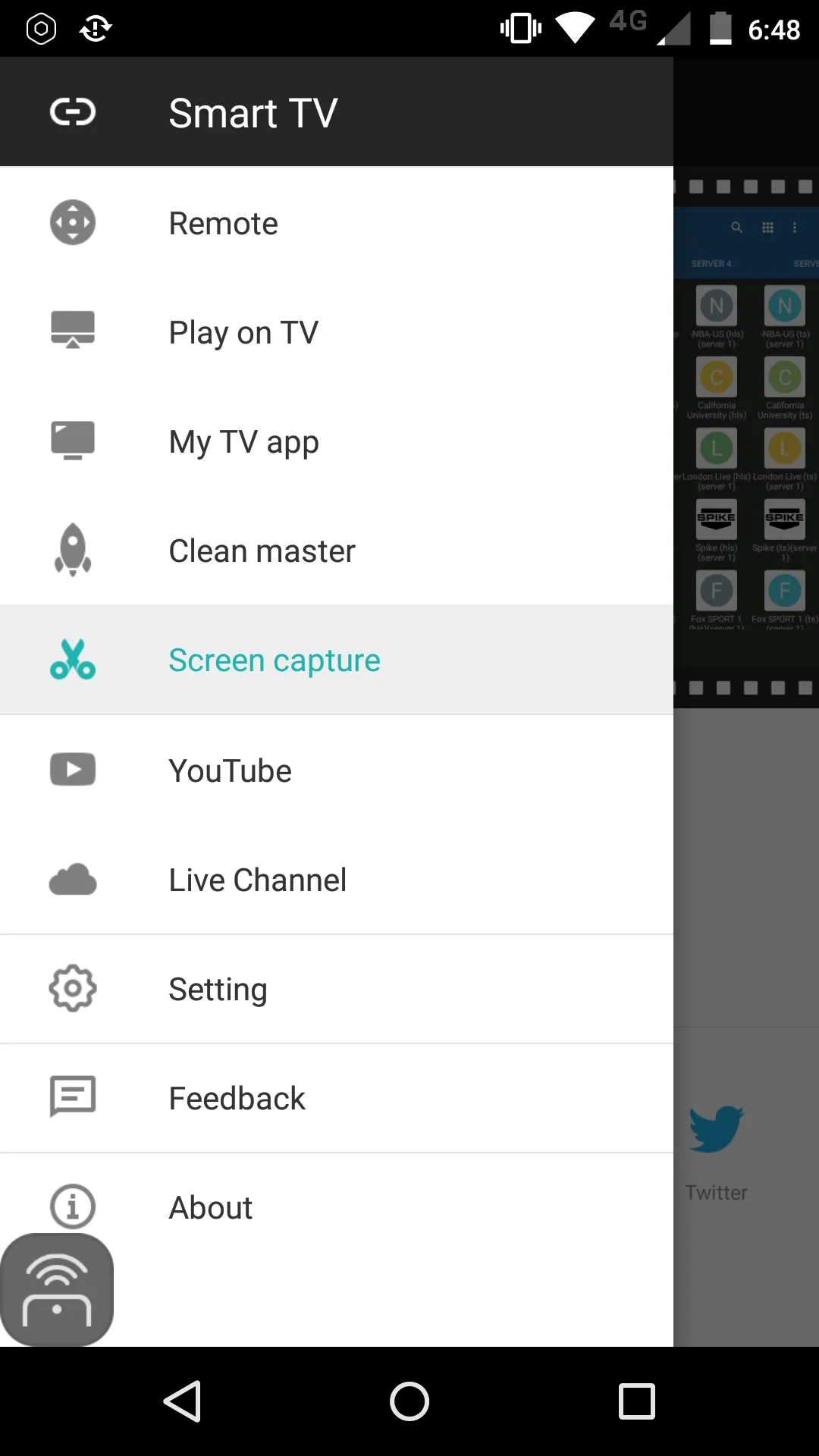Viewport: 819px width, 1456px height.
Task: Open Play on TV screen mirroring icon
Action: pos(72,331)
